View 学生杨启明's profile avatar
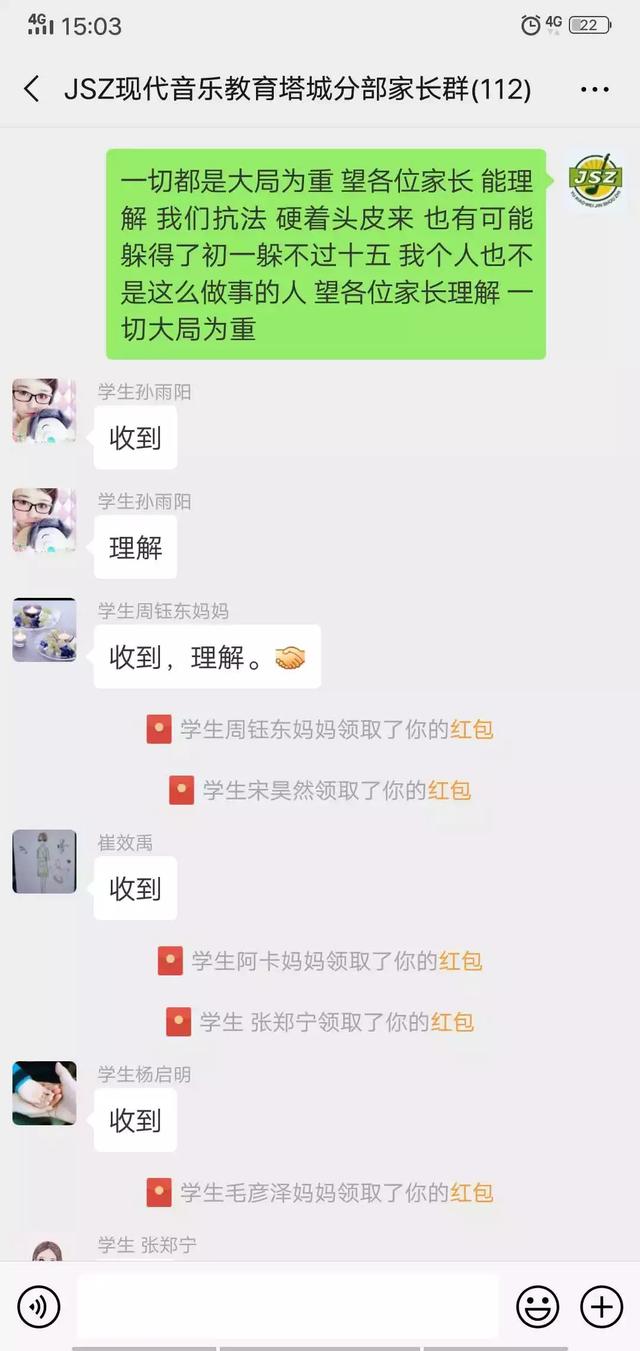This screenshot has width=640, height=1351. click(x=44, y=1093)
